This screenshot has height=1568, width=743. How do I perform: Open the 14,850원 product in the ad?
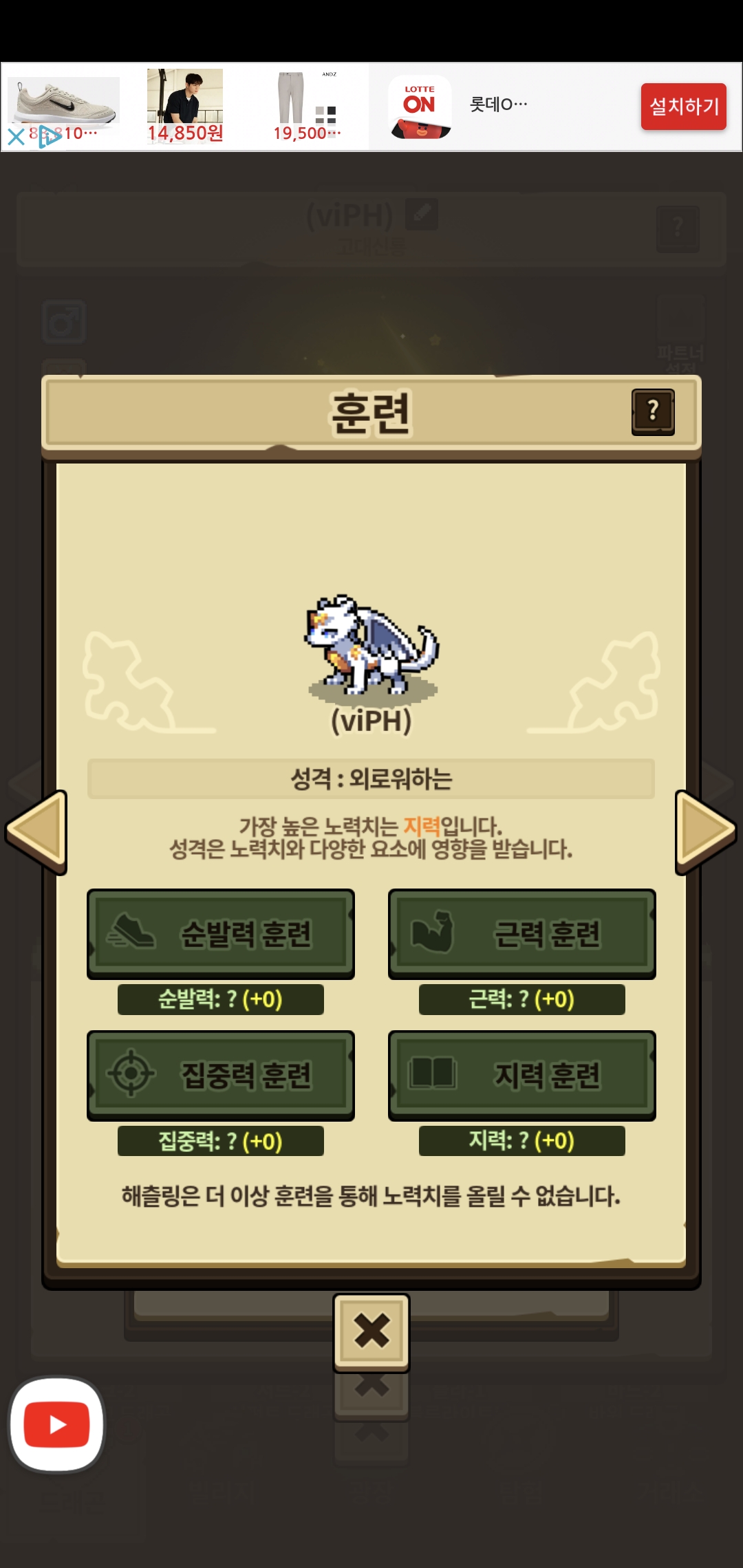tap(185, 106)
